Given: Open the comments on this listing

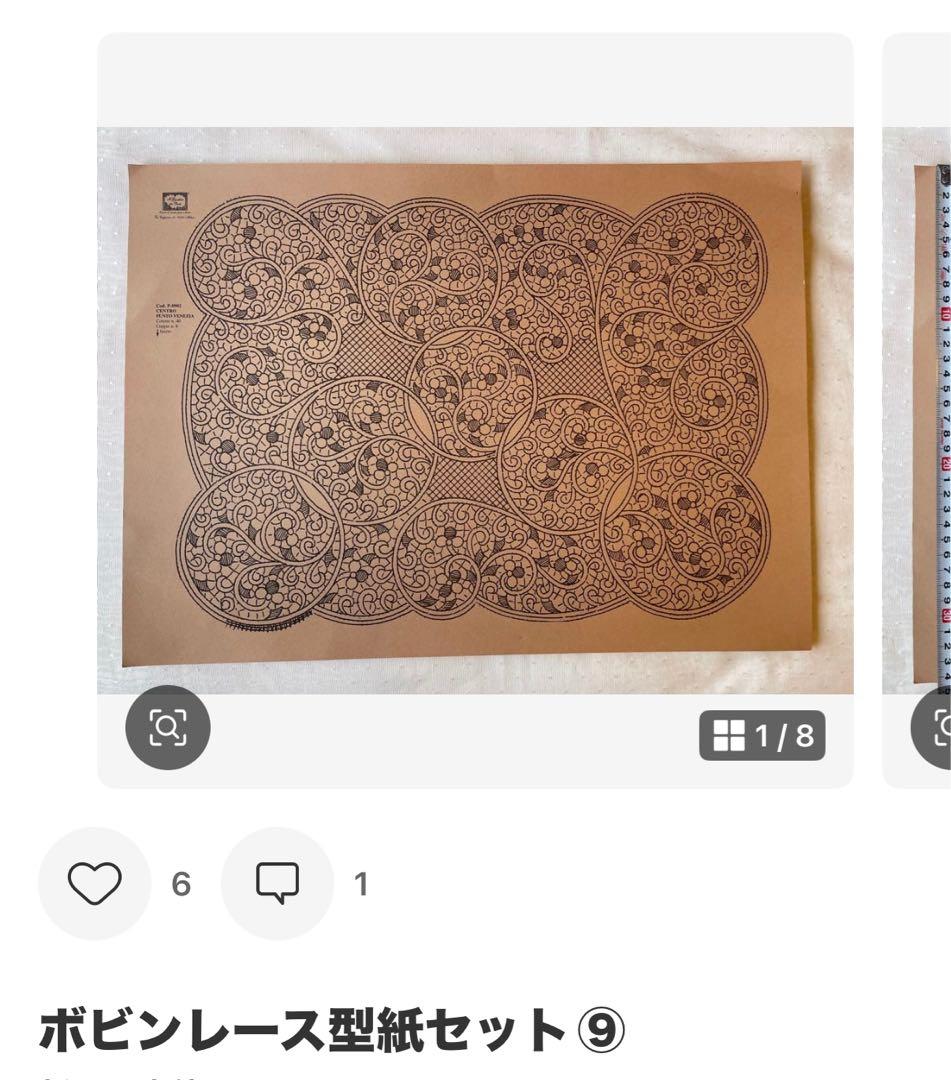Looking at the screenshot, I should [x=277, y=884].
